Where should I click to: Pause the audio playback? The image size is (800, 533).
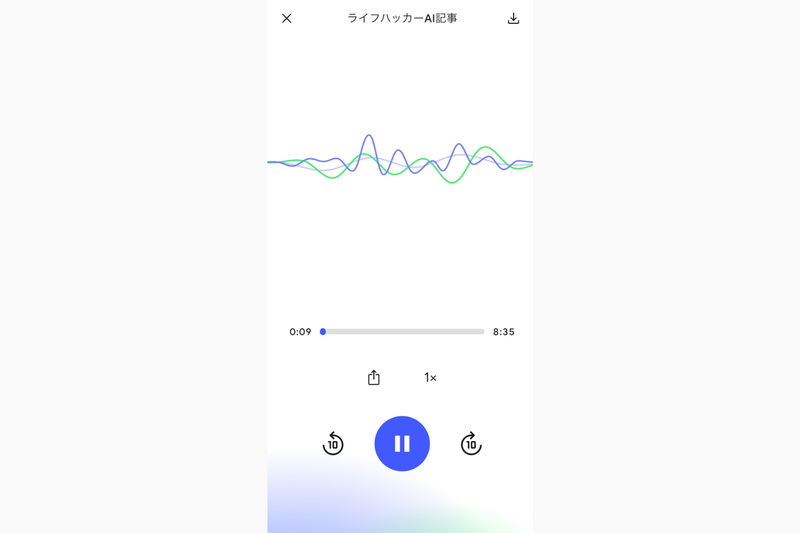pos(402,443)
